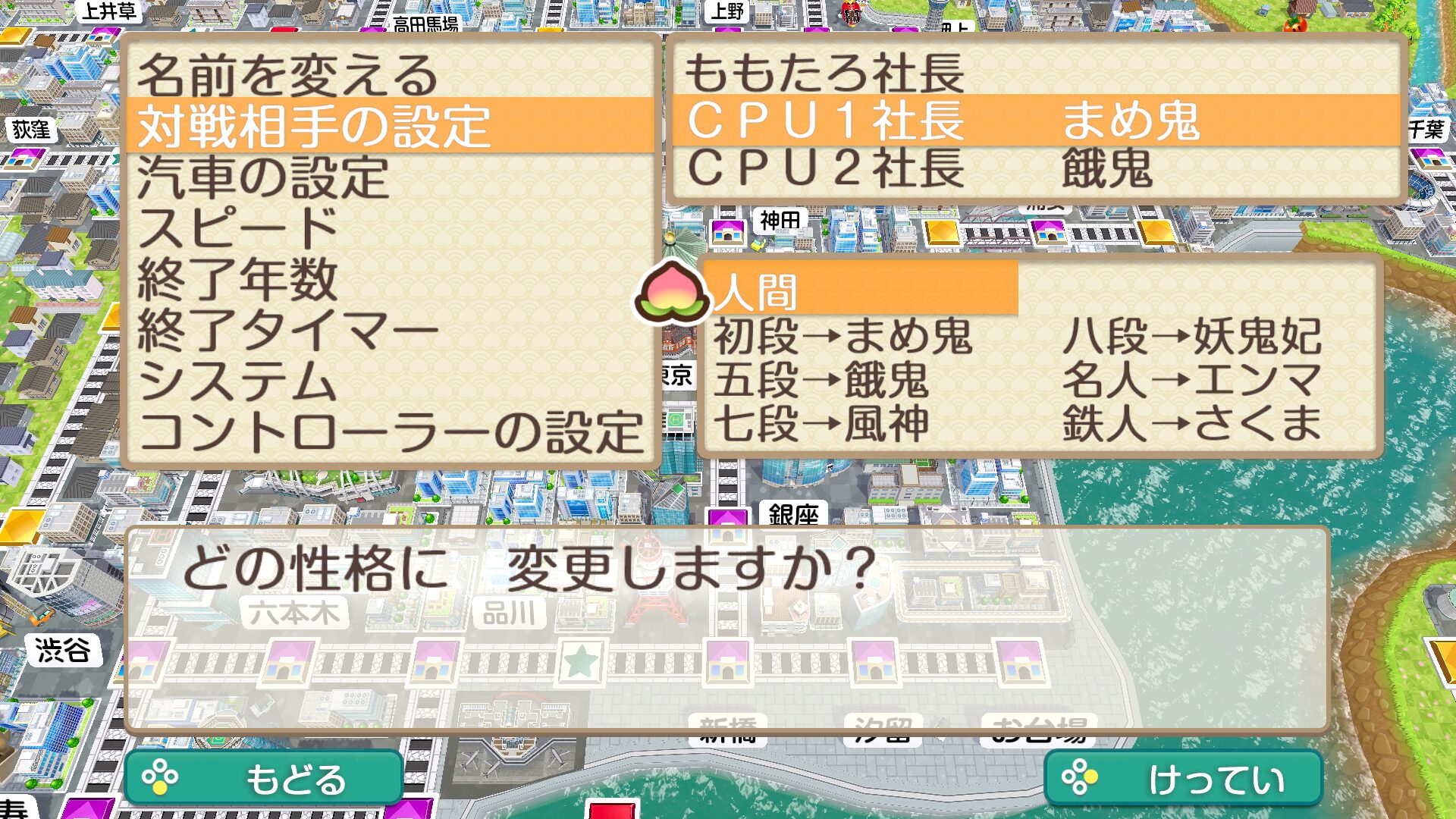This screenshot has width=1456, height=819.
Task: Open 汽車の設定 option
Action: [x=262, y=177]
